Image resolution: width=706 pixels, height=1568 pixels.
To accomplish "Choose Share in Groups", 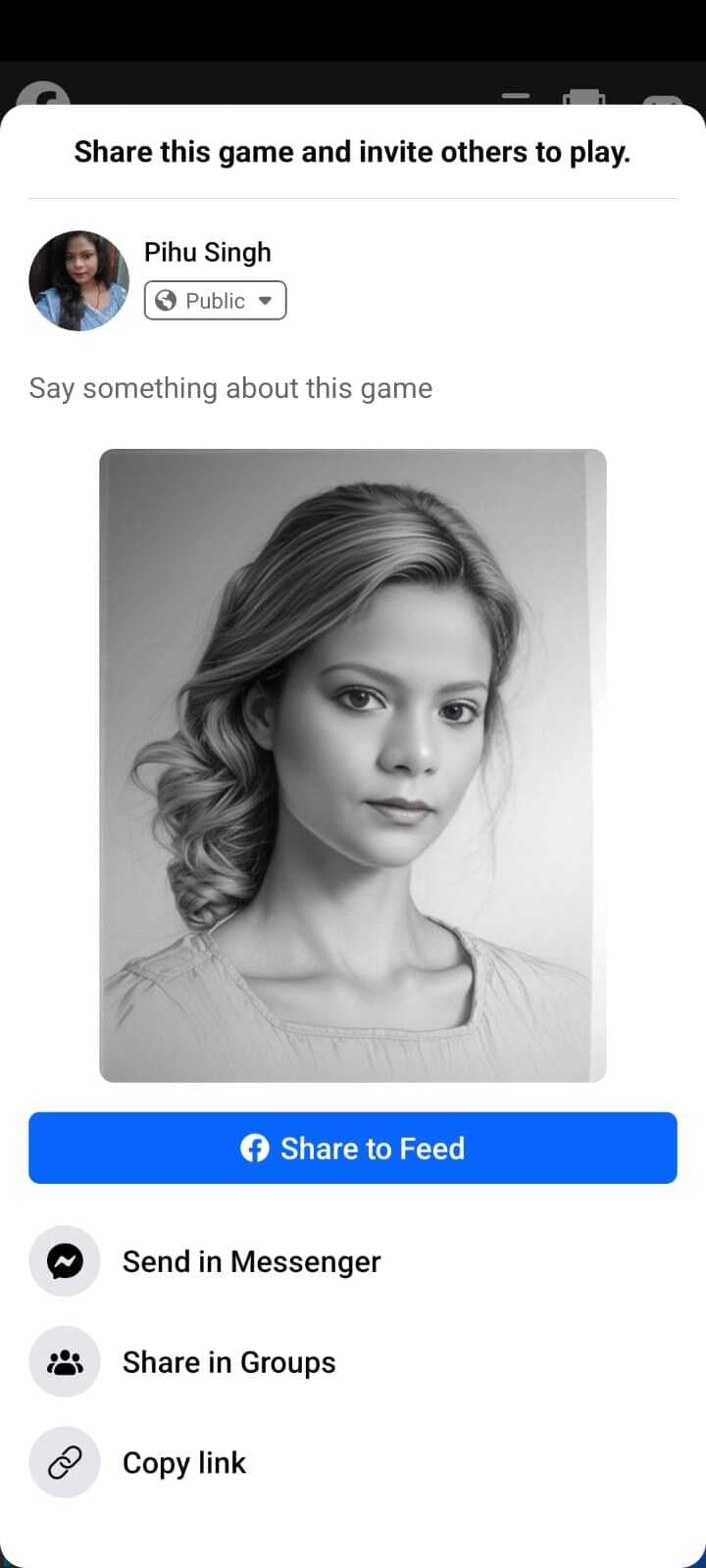I will (228, 1362).
